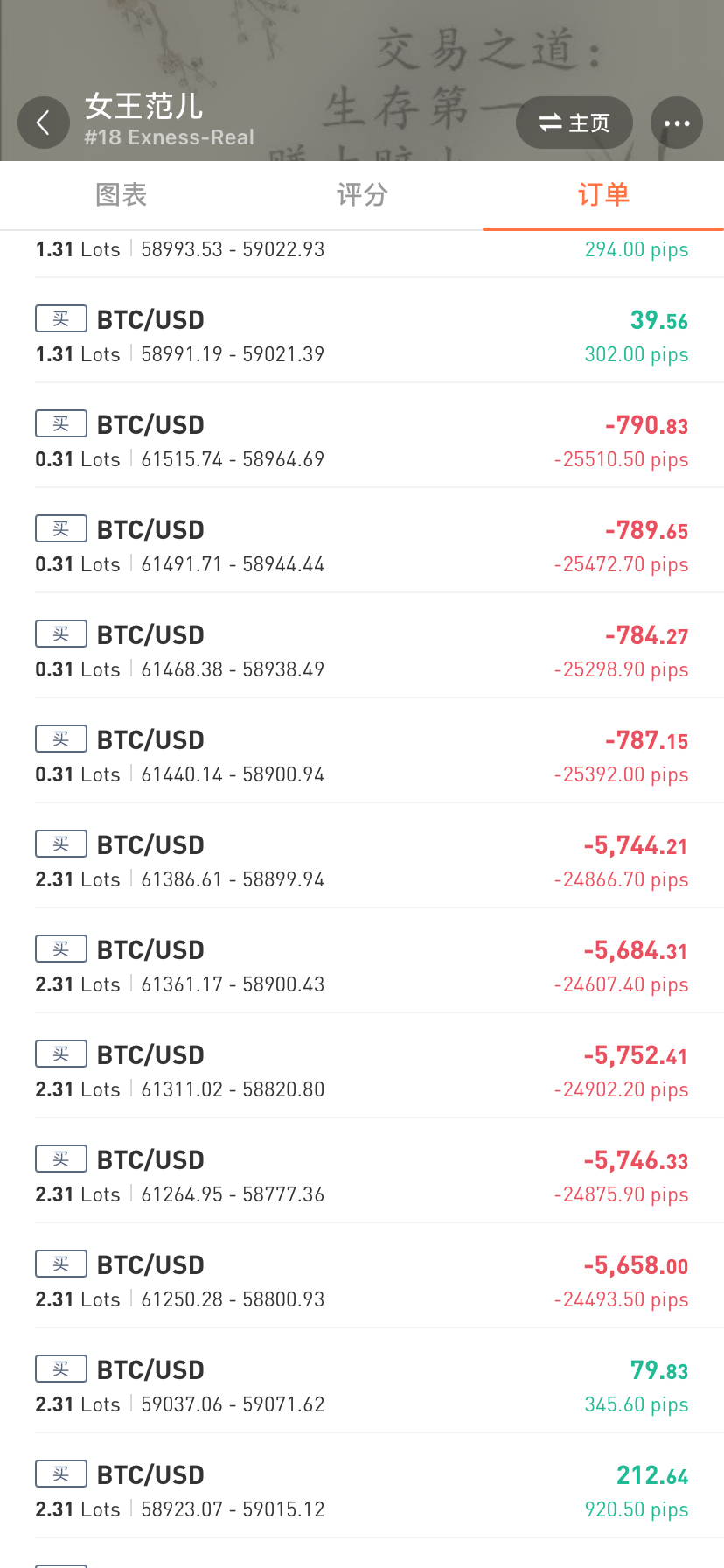Open the order with loss -5,658.00
This screenshot has height=1568, width=724.
[x=362, y=1281]
